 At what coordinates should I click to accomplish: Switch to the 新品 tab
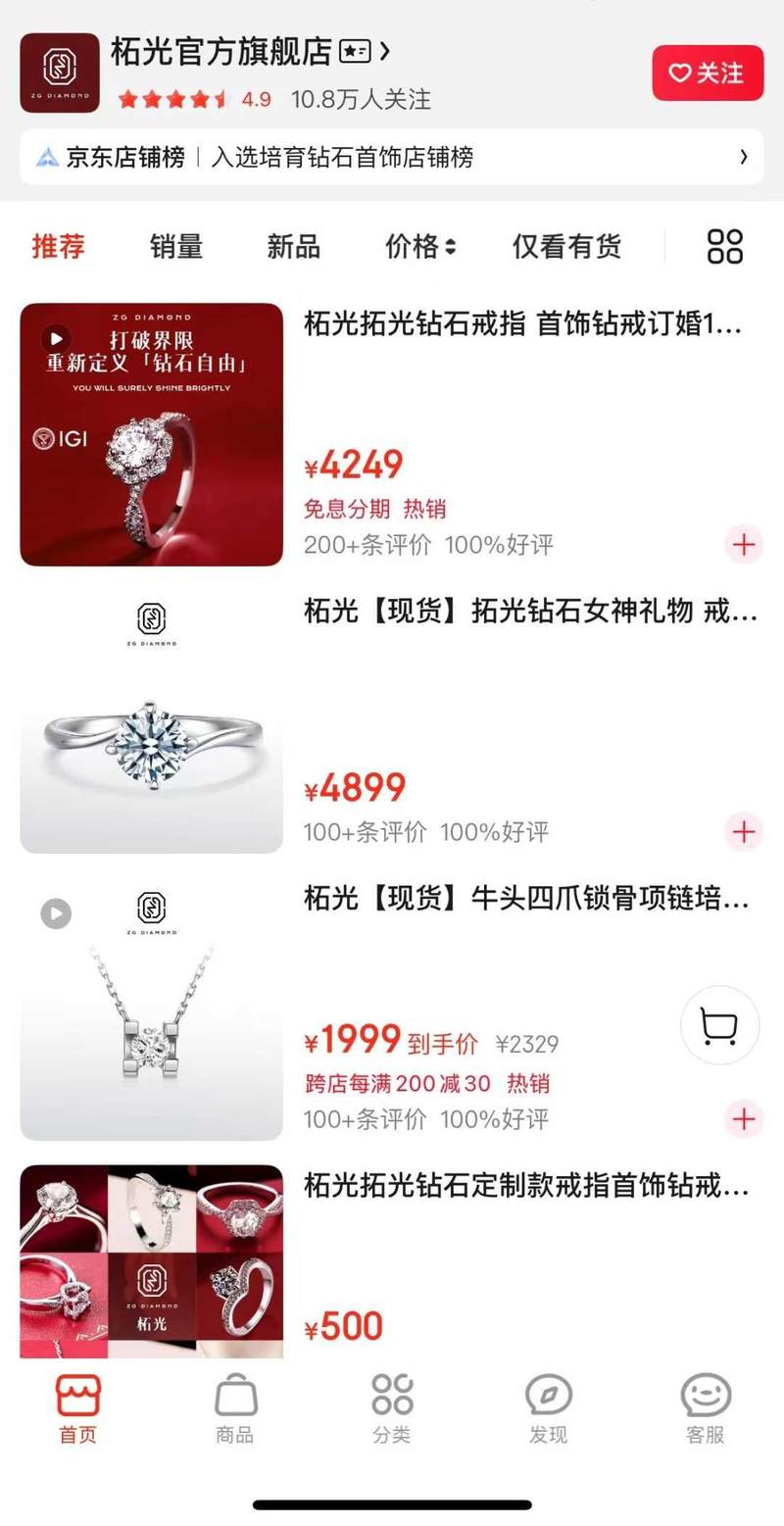click(x=293, y=247)
